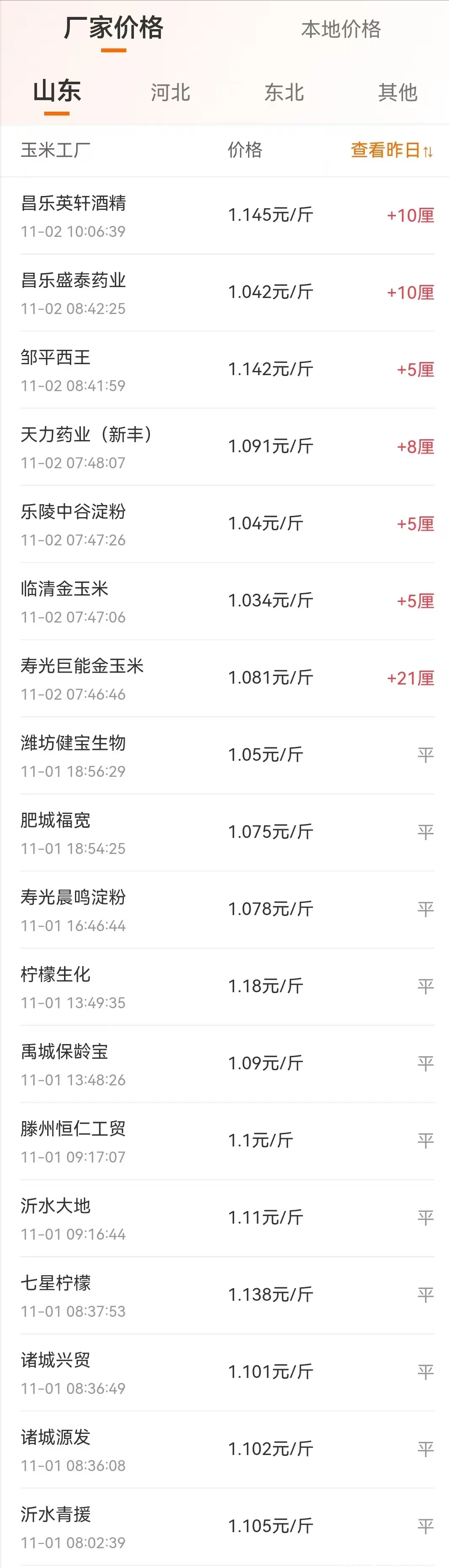
Task: Open the 诸城兴贸 row
Action: (226, 1372)
